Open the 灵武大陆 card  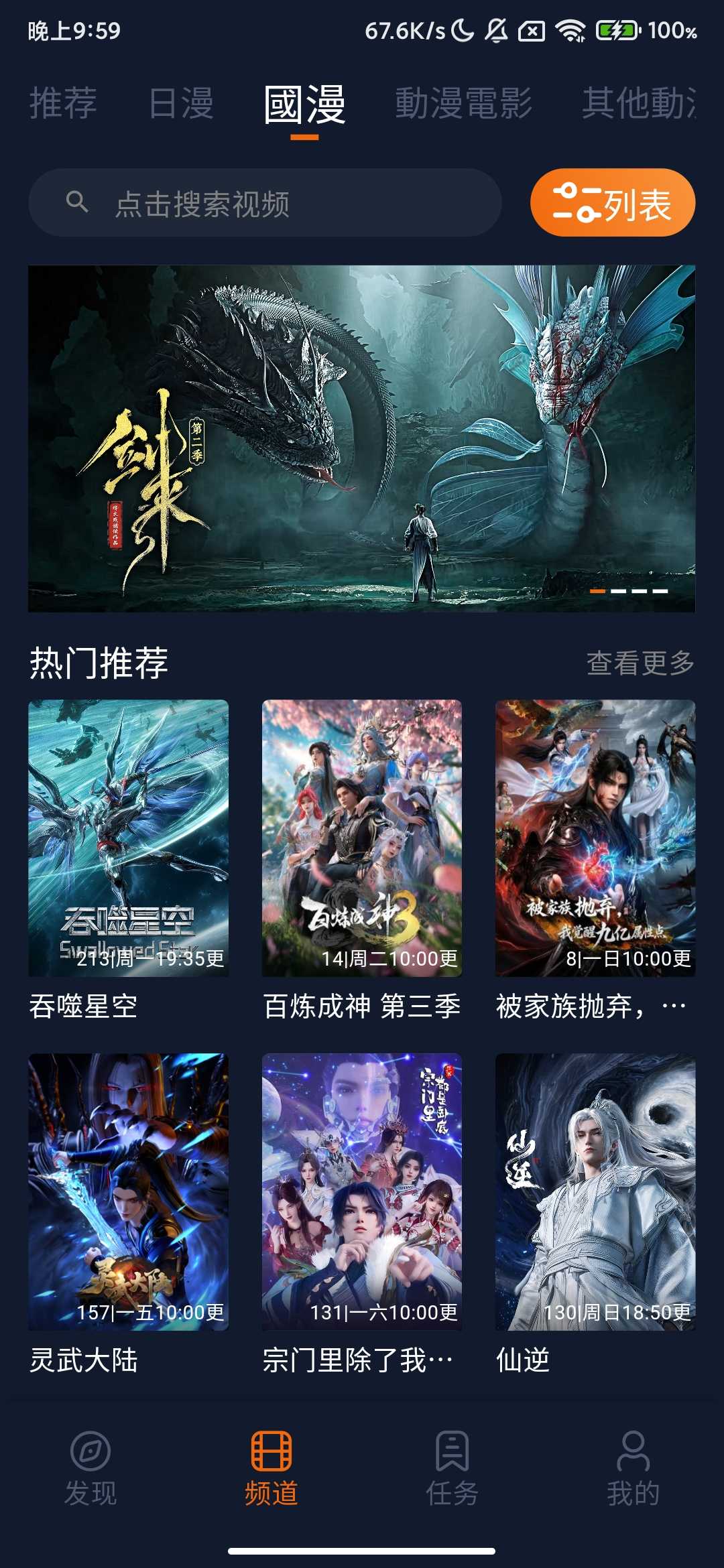(x=128, y=1191)
